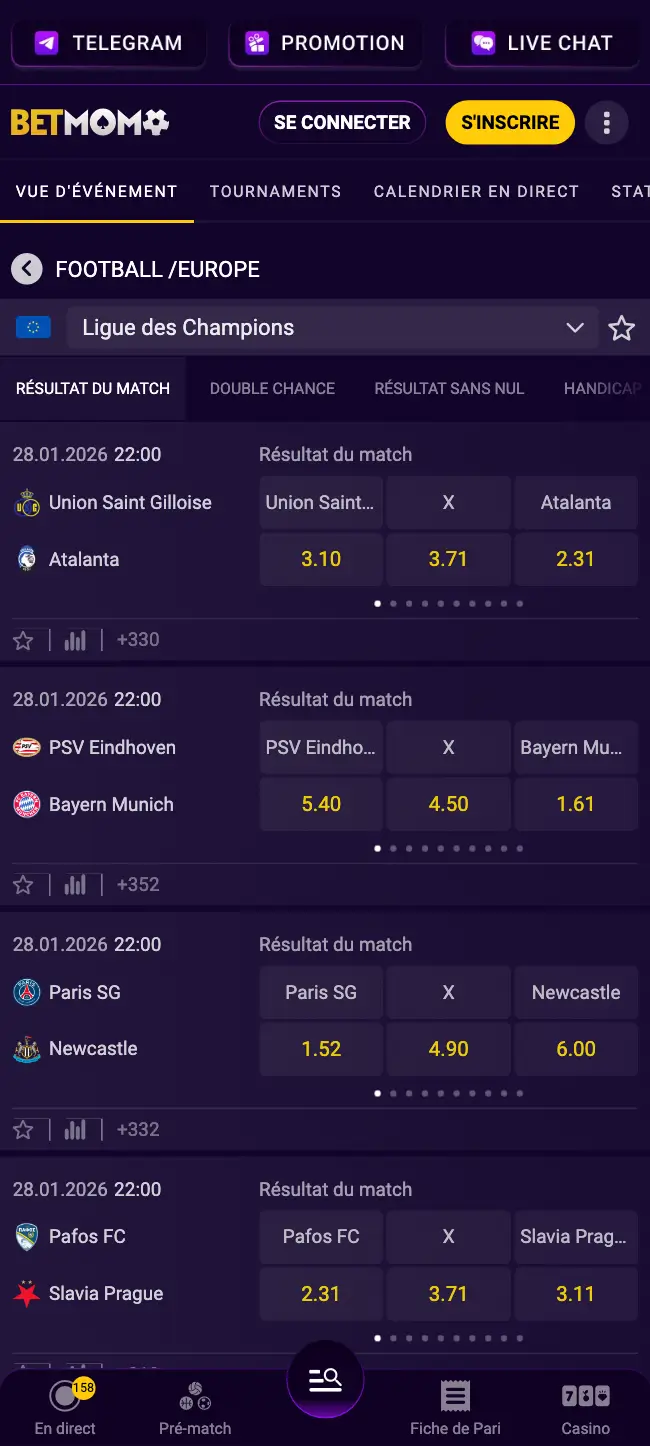Tap Se Connecter to log in
650x1446 pixels.
pos(342,123)
